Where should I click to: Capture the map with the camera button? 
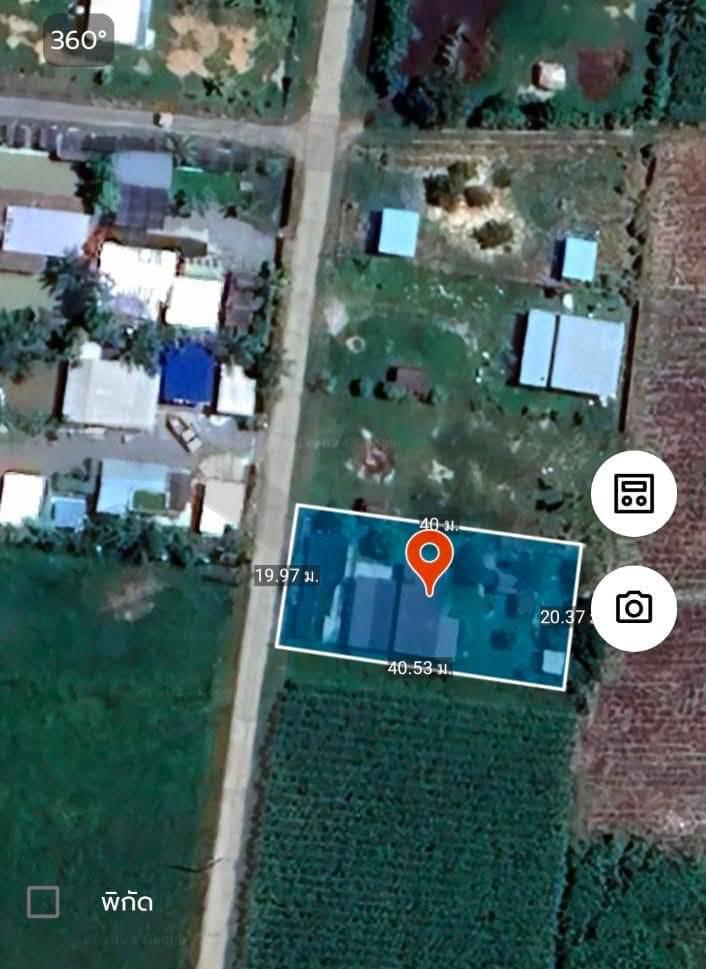click(x=633, y=607)
